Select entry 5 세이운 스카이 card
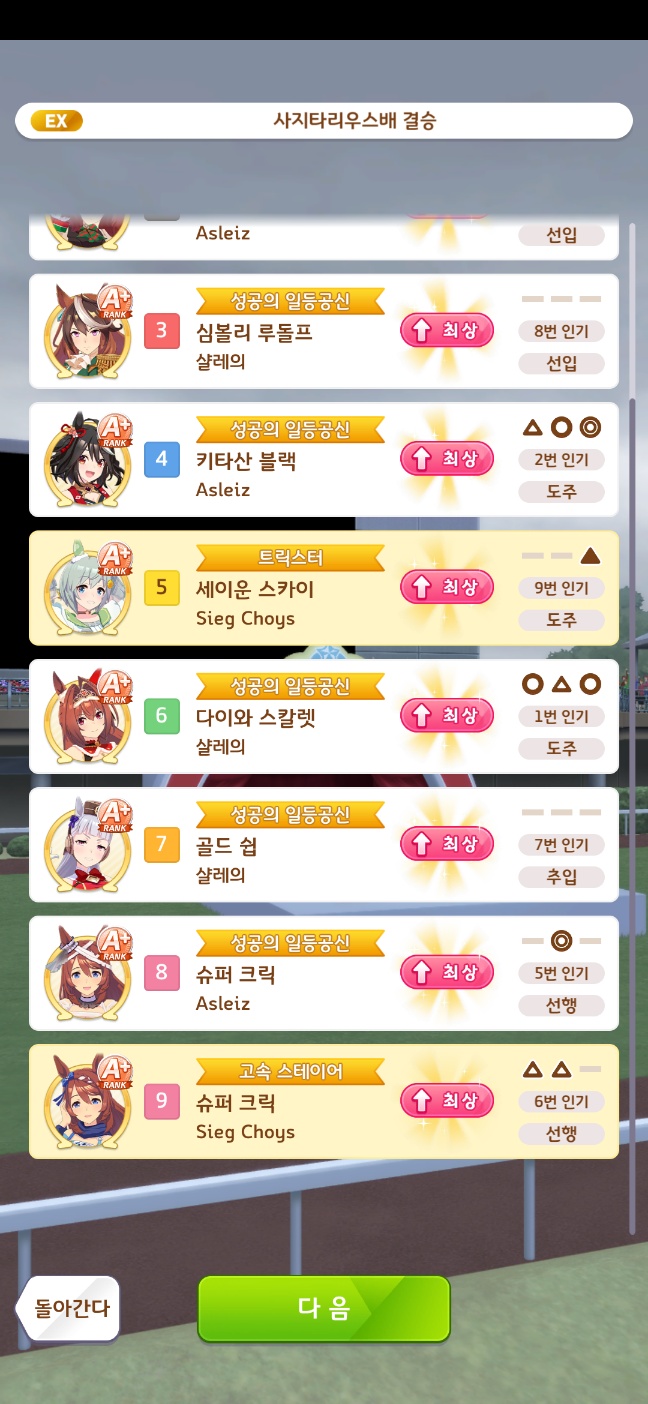Viewport: 648px width, 1404px height. (323, 588)
